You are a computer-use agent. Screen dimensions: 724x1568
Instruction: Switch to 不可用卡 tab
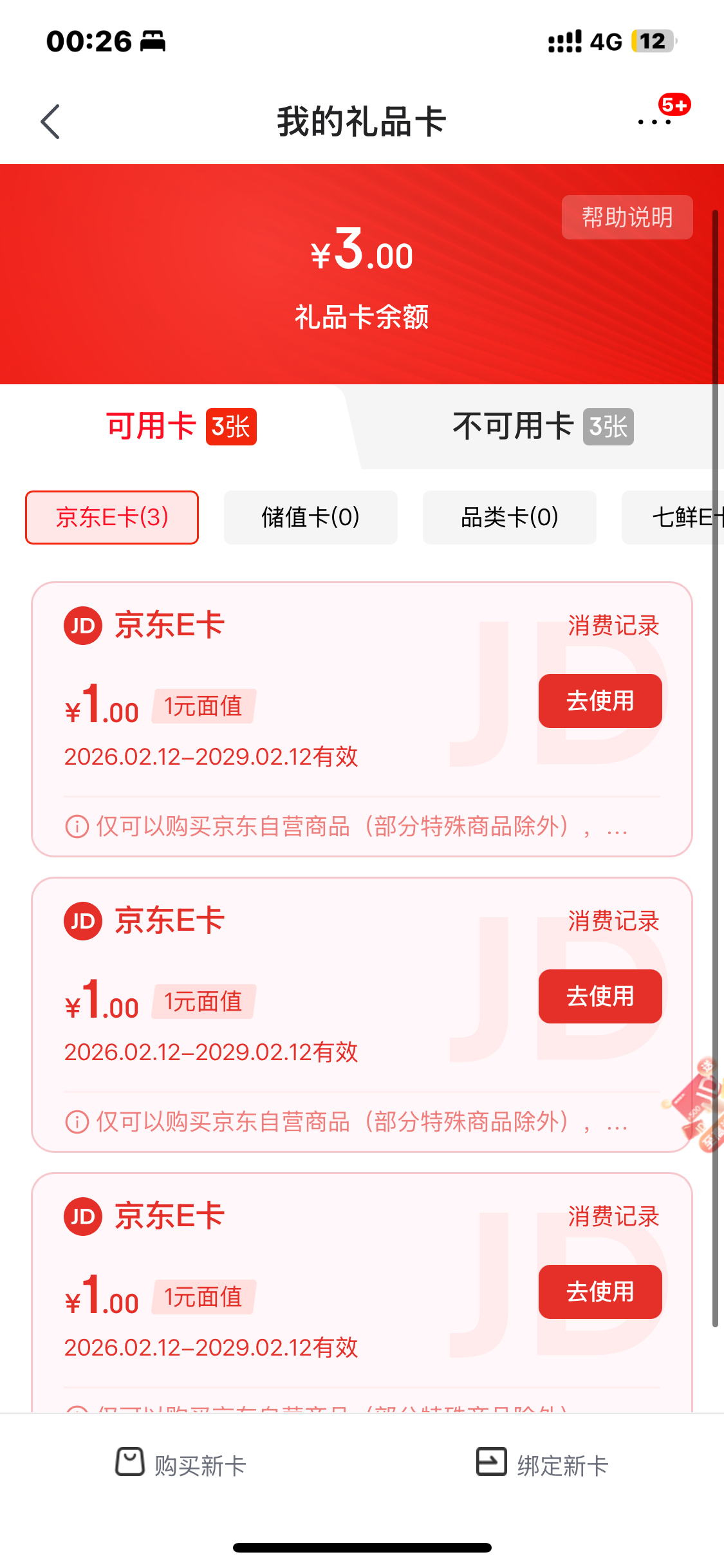(542, 427)
